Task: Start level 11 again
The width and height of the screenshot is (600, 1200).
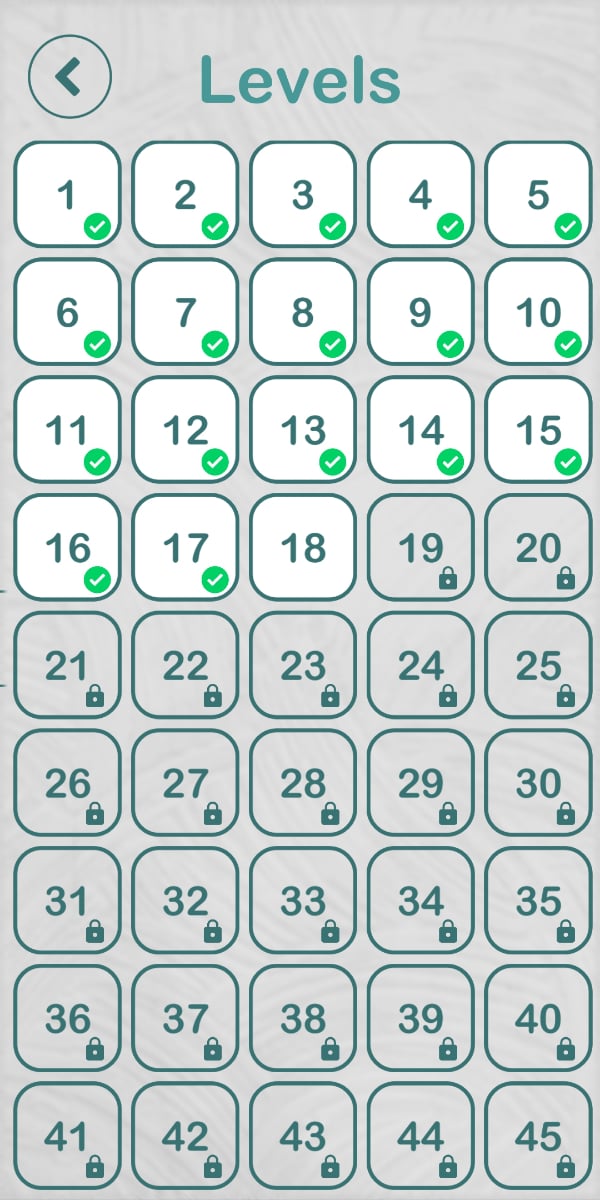Action: [x=67, y=430]
